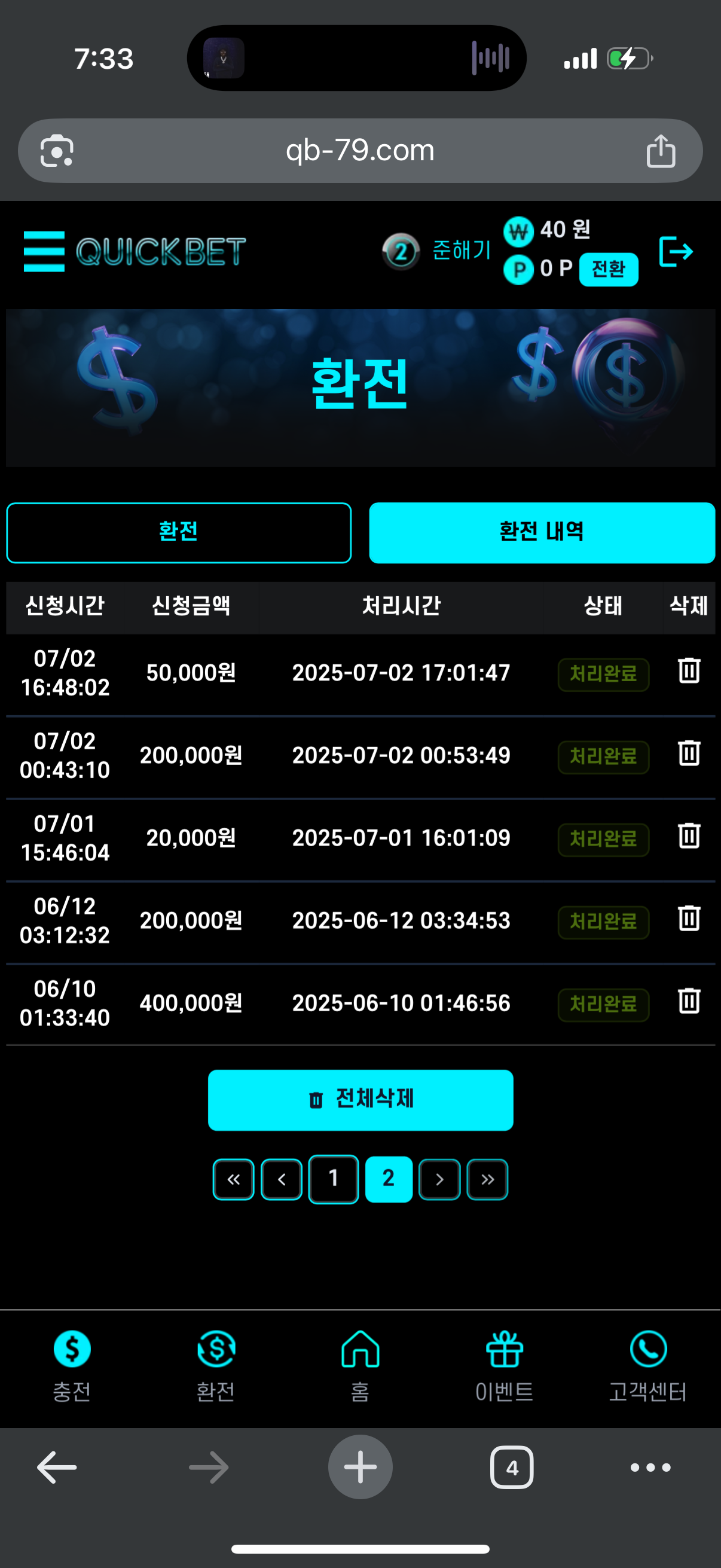
Task: Tap 전체삭제 to delete all records
Action: [360, 1100]
